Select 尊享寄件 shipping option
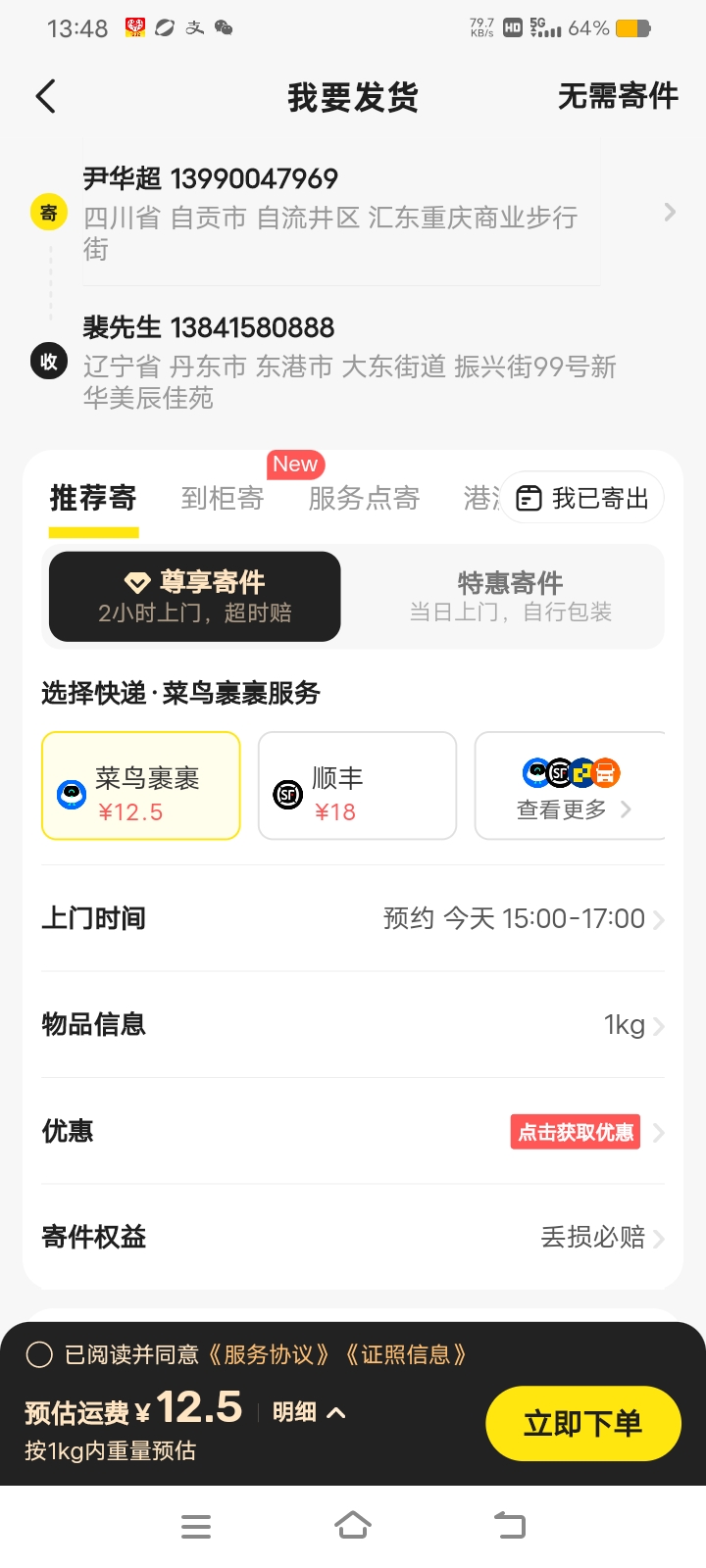706x1568 pixels. pos(195,596)
